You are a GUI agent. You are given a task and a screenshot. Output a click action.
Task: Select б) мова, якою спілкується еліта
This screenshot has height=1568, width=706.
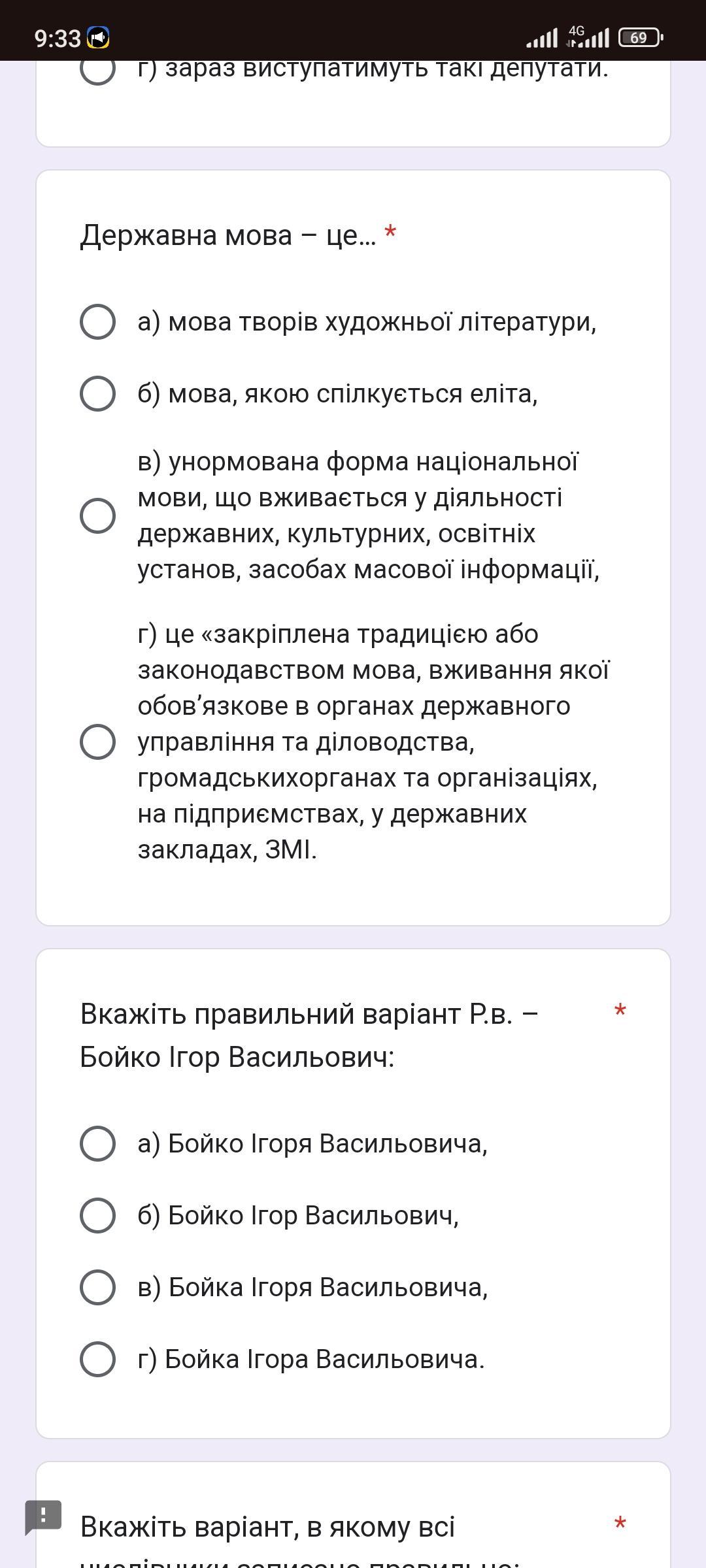[97, 393]
